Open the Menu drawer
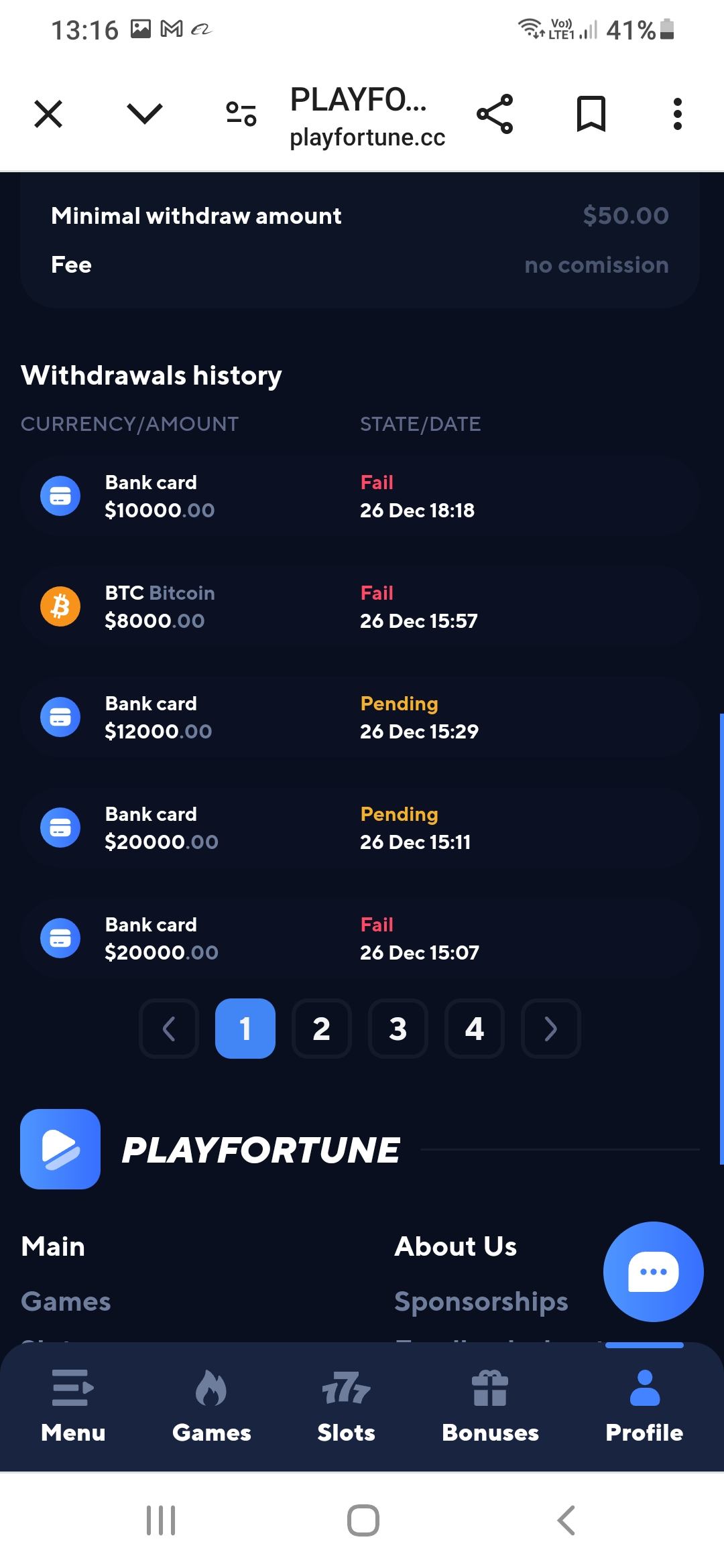 click(x=73, y=1405)
